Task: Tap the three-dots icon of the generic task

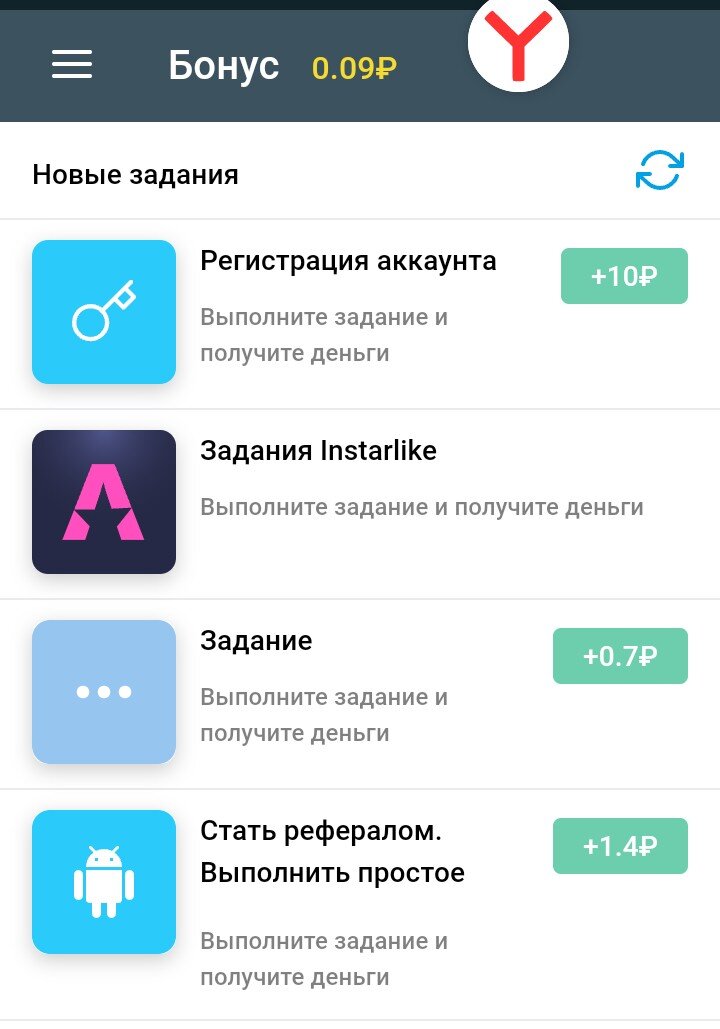Action: [103, 691]
